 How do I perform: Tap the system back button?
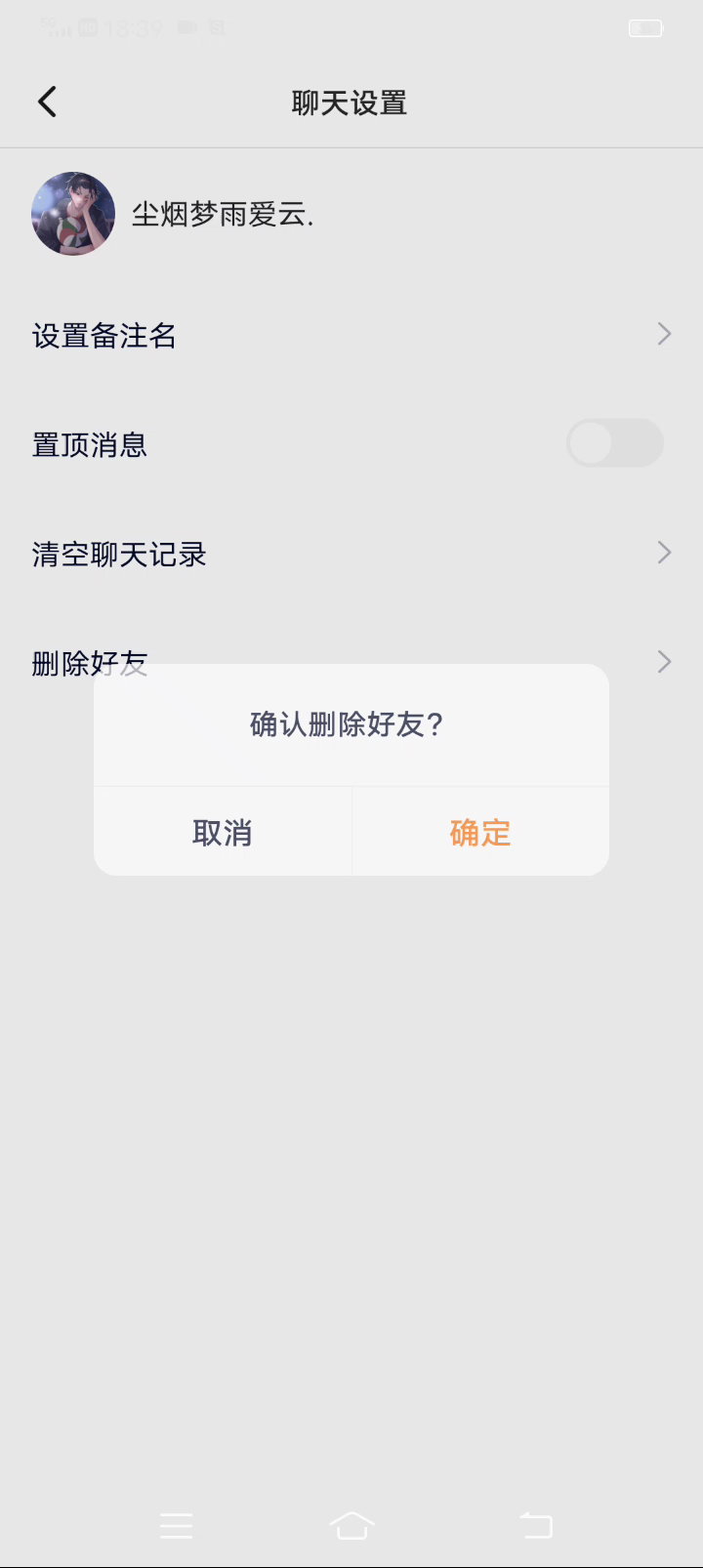535,1525
